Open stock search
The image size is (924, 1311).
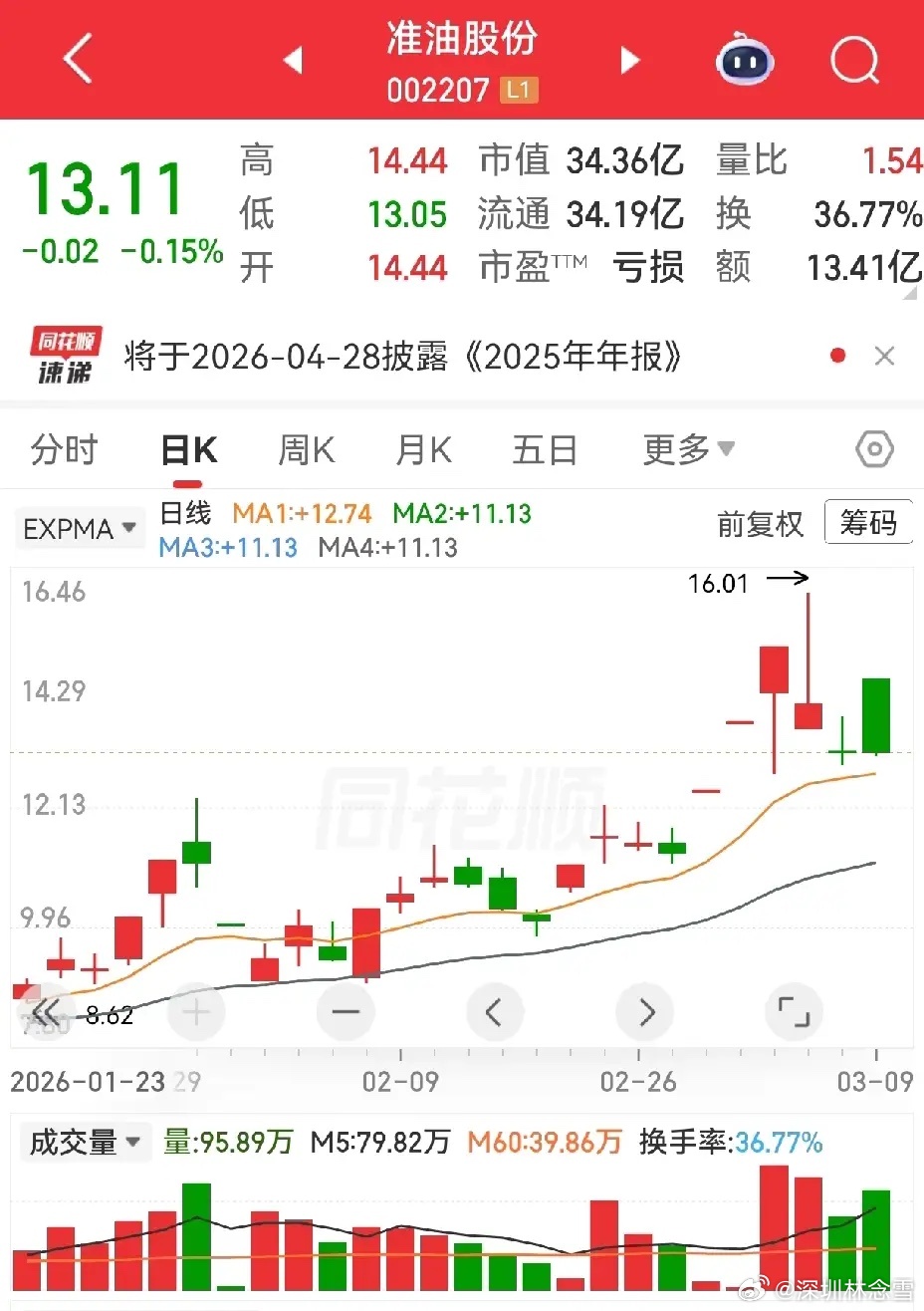pos(854,60)
